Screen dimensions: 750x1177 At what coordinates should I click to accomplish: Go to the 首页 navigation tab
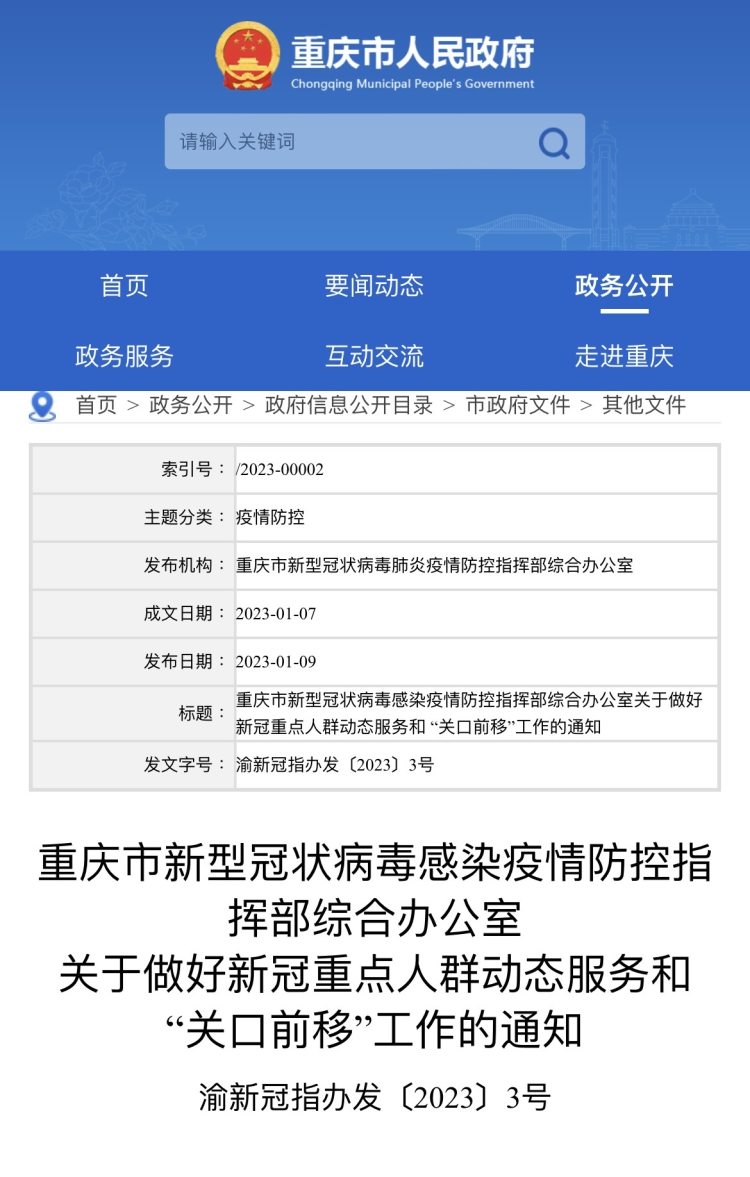(x=124, y=285)
